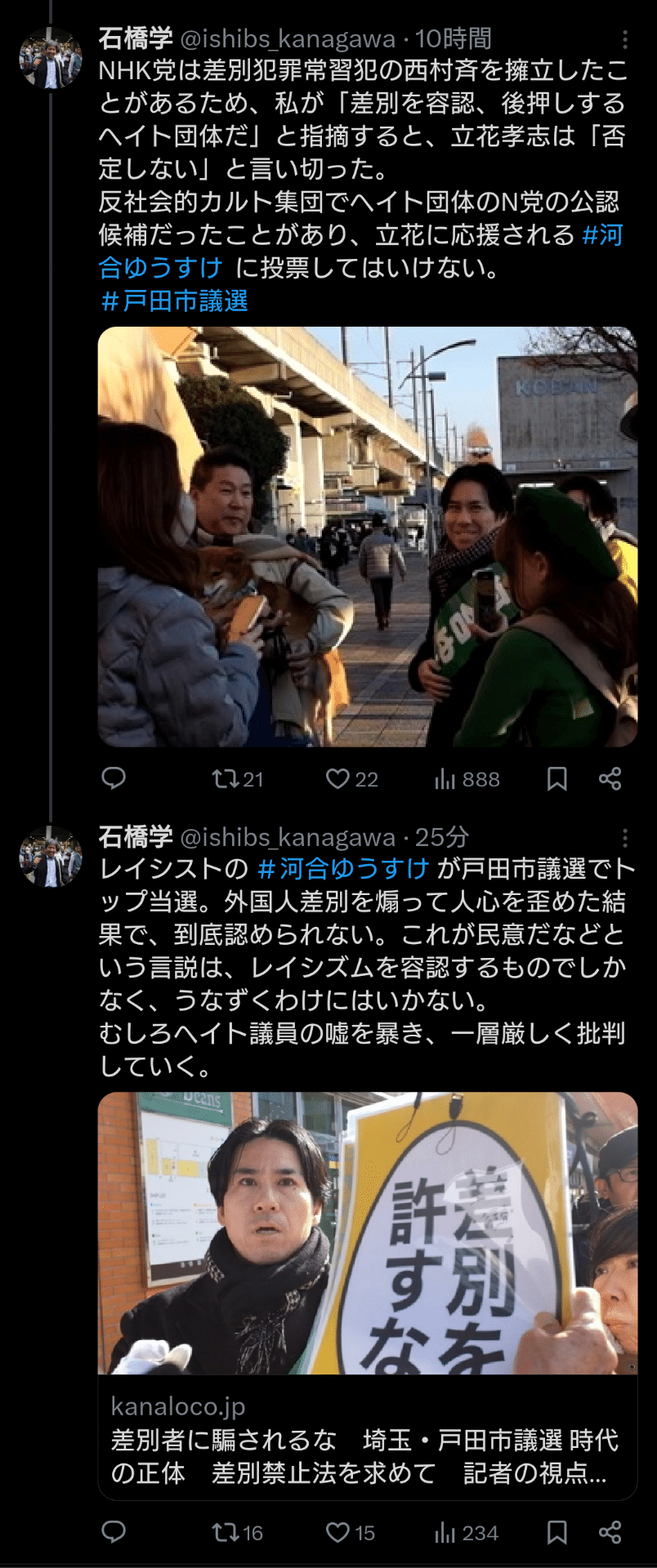
Task: View analytics showing 888 views
Action: [467, 779]
